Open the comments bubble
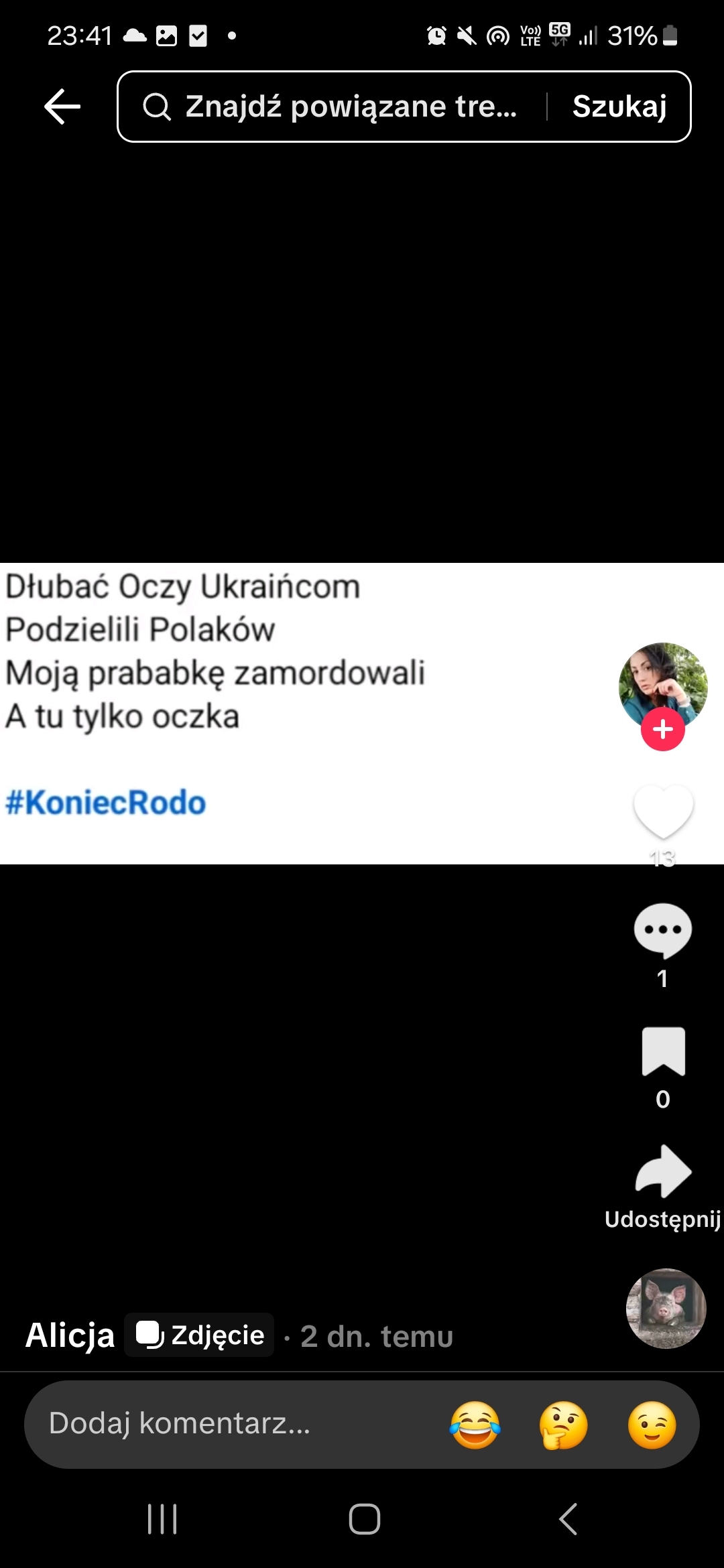The image size is (724, 1568). tap(663, 930)
